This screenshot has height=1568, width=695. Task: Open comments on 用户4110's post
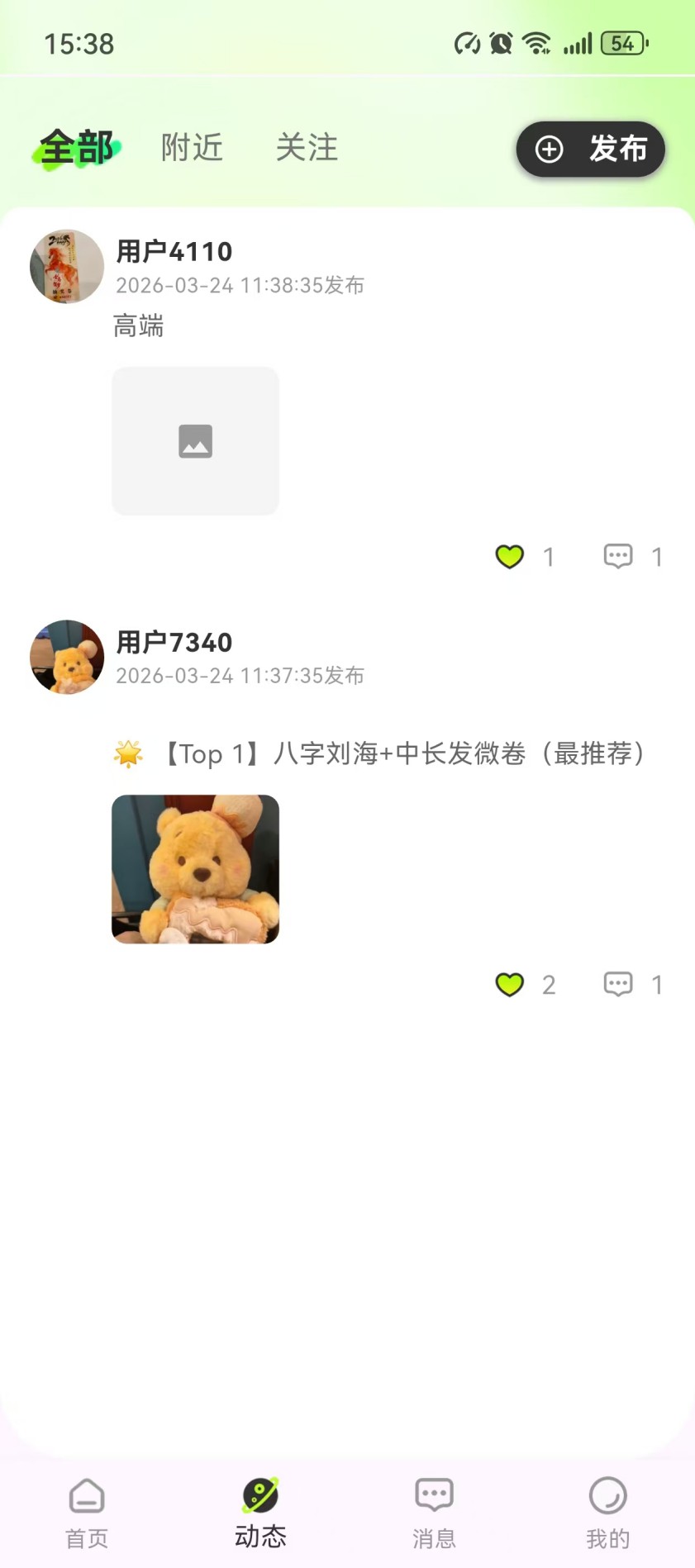617,556
